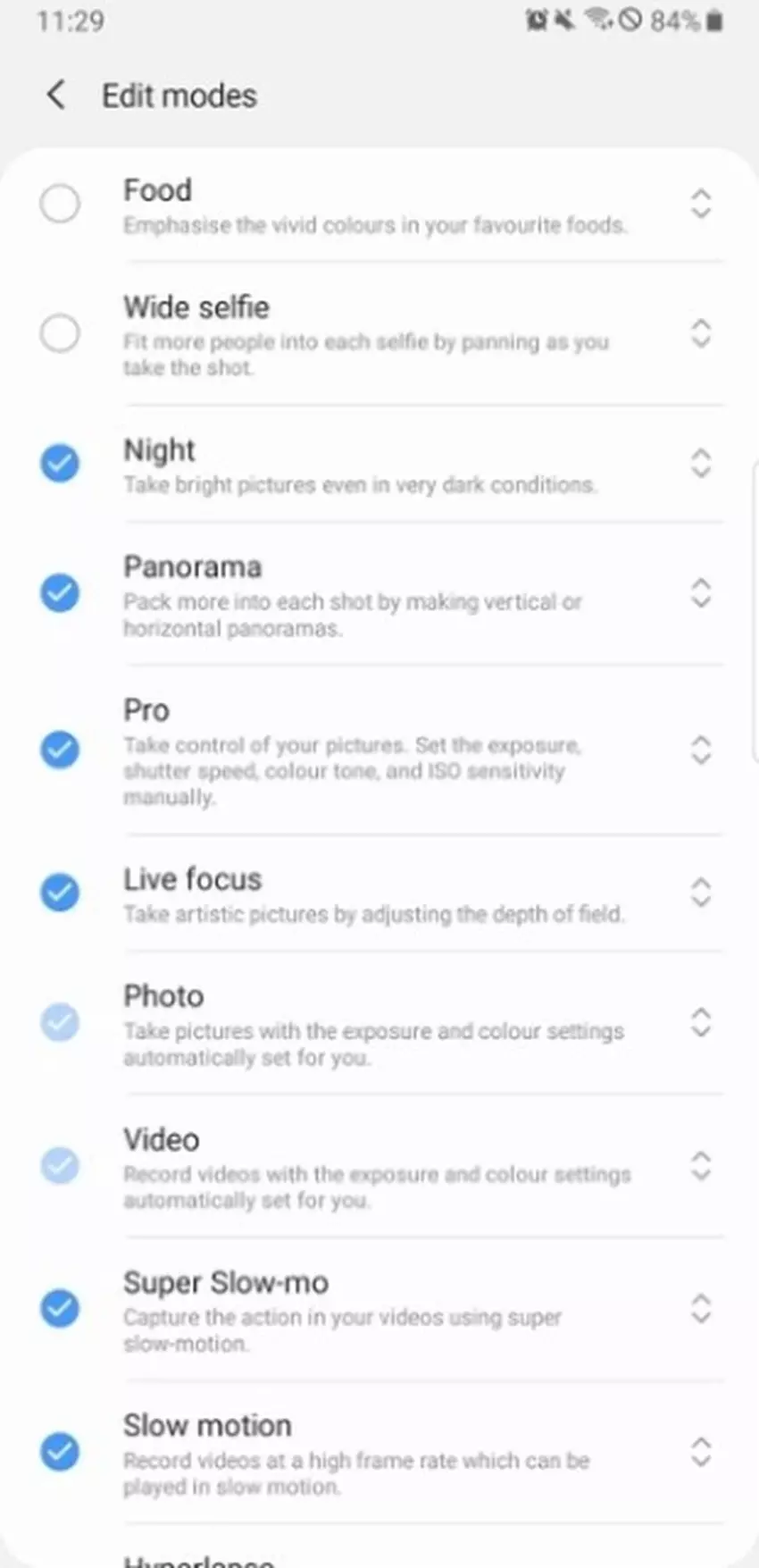Tap the reorder arrows beside Wide selfie
This screenshot has width=759, height=1568.
pyautogui.click(x=701, y=334)
